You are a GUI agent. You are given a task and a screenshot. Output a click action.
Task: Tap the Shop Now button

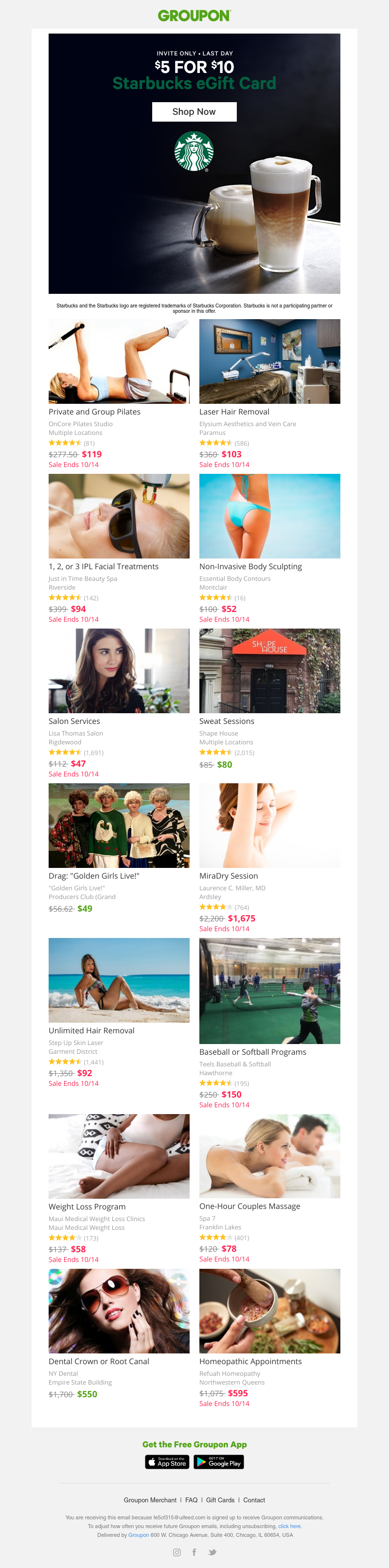click(x=194, y=112)
